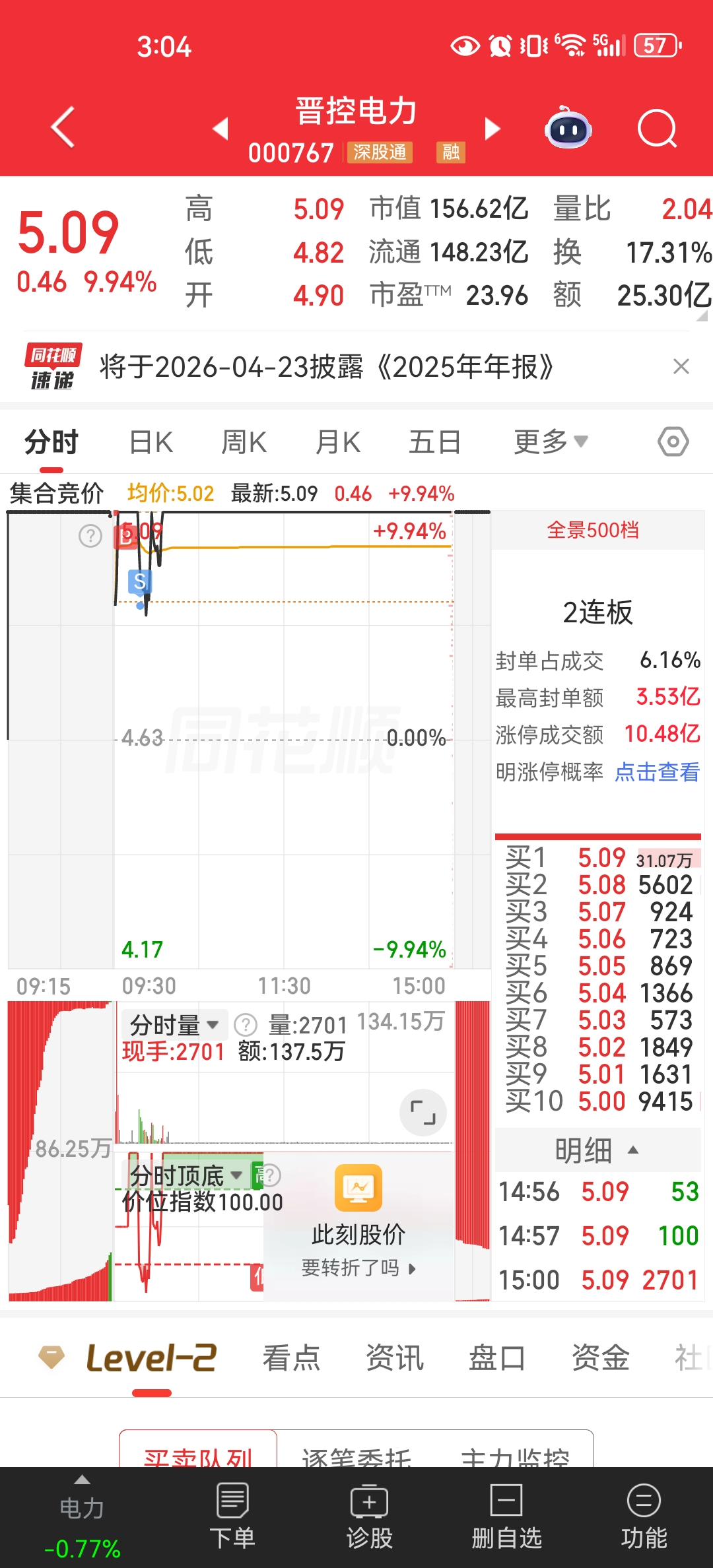This screenshot has width=713, height=1568.
Task: Switch to 五日 chart tab
Action: pos(434,442)
